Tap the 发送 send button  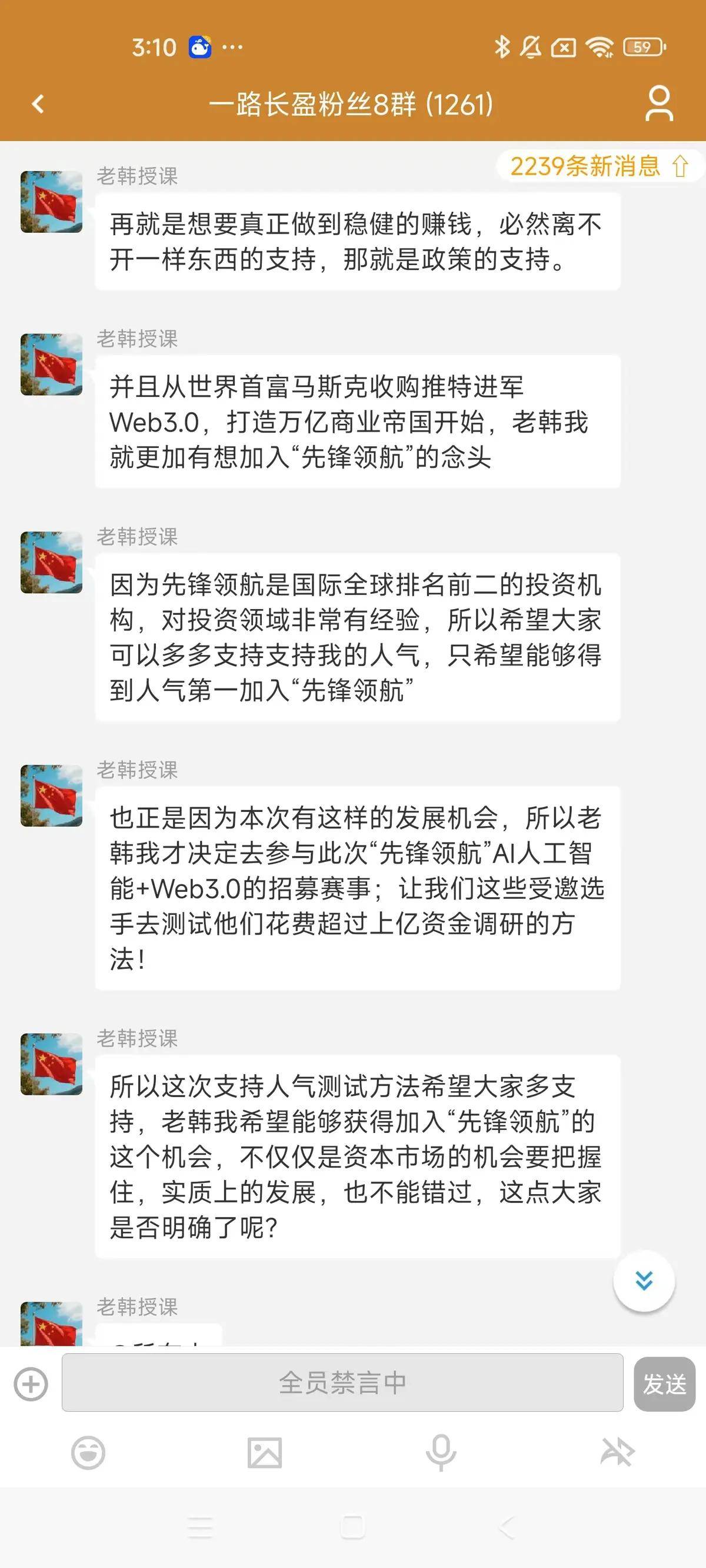click(x=664, y=1384)
